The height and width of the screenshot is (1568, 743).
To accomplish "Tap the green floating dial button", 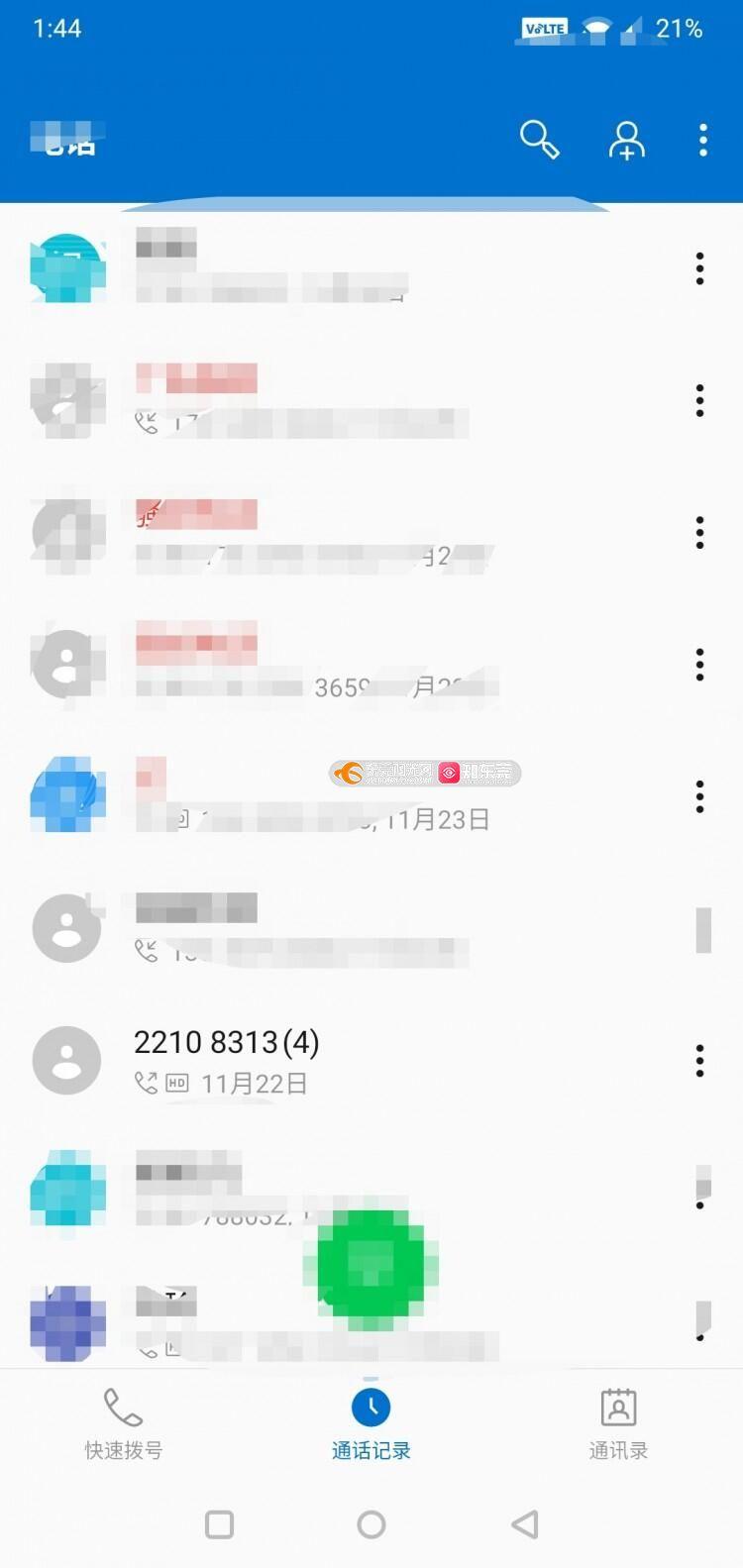I will tap(371, 1265).
